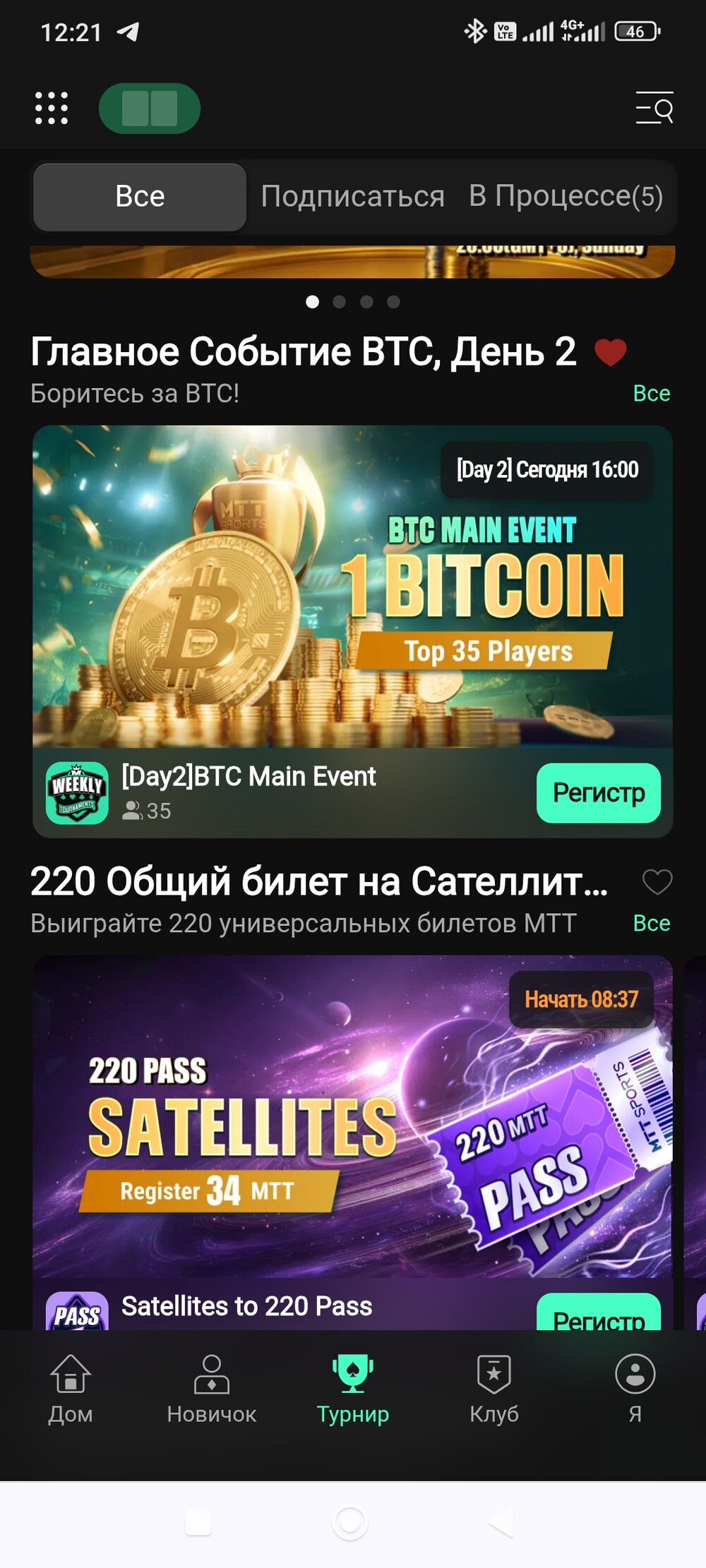Switch to the Подписаться tab

tap(352, 197)
